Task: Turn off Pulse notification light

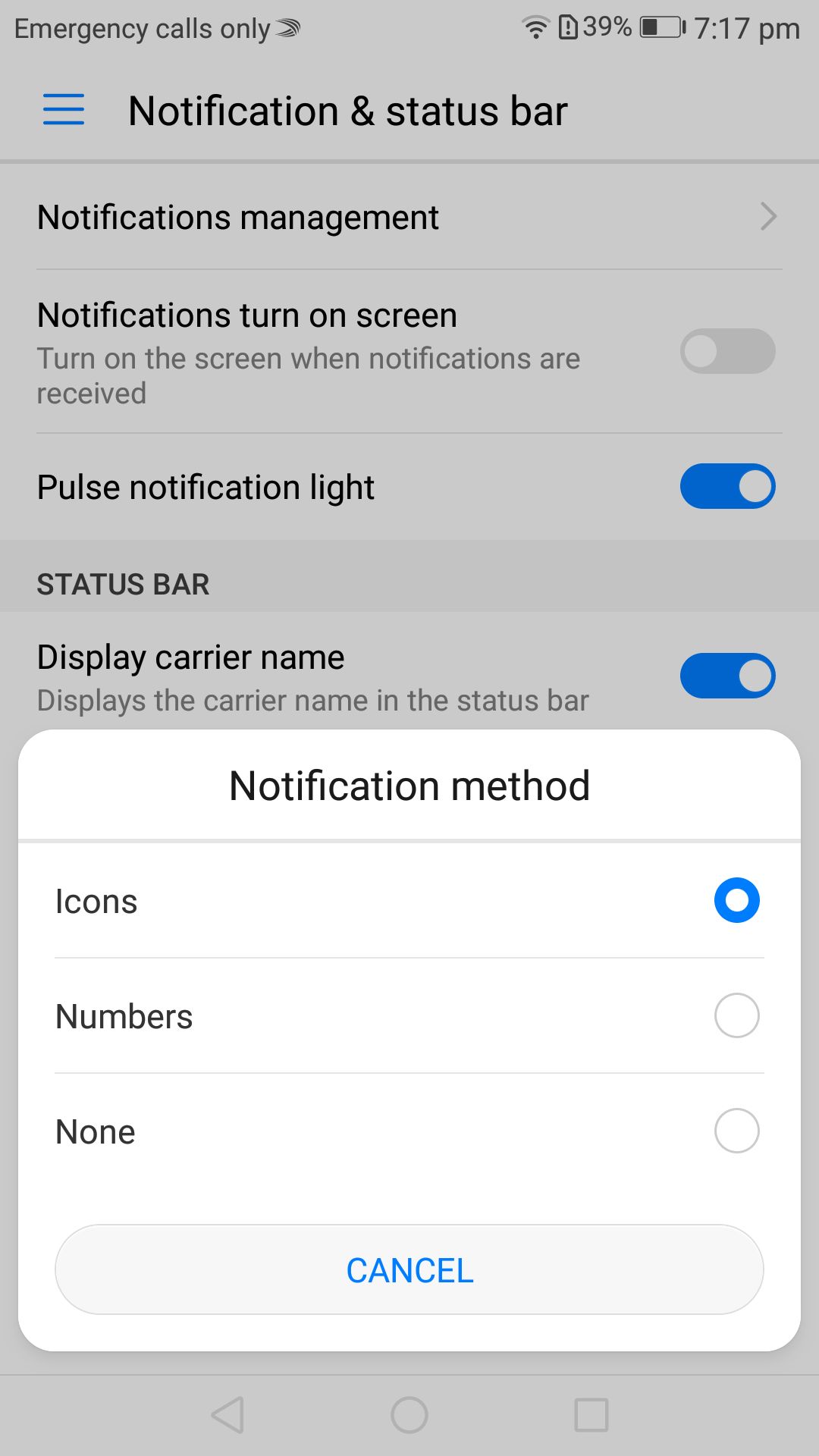Action: (727, 486)
